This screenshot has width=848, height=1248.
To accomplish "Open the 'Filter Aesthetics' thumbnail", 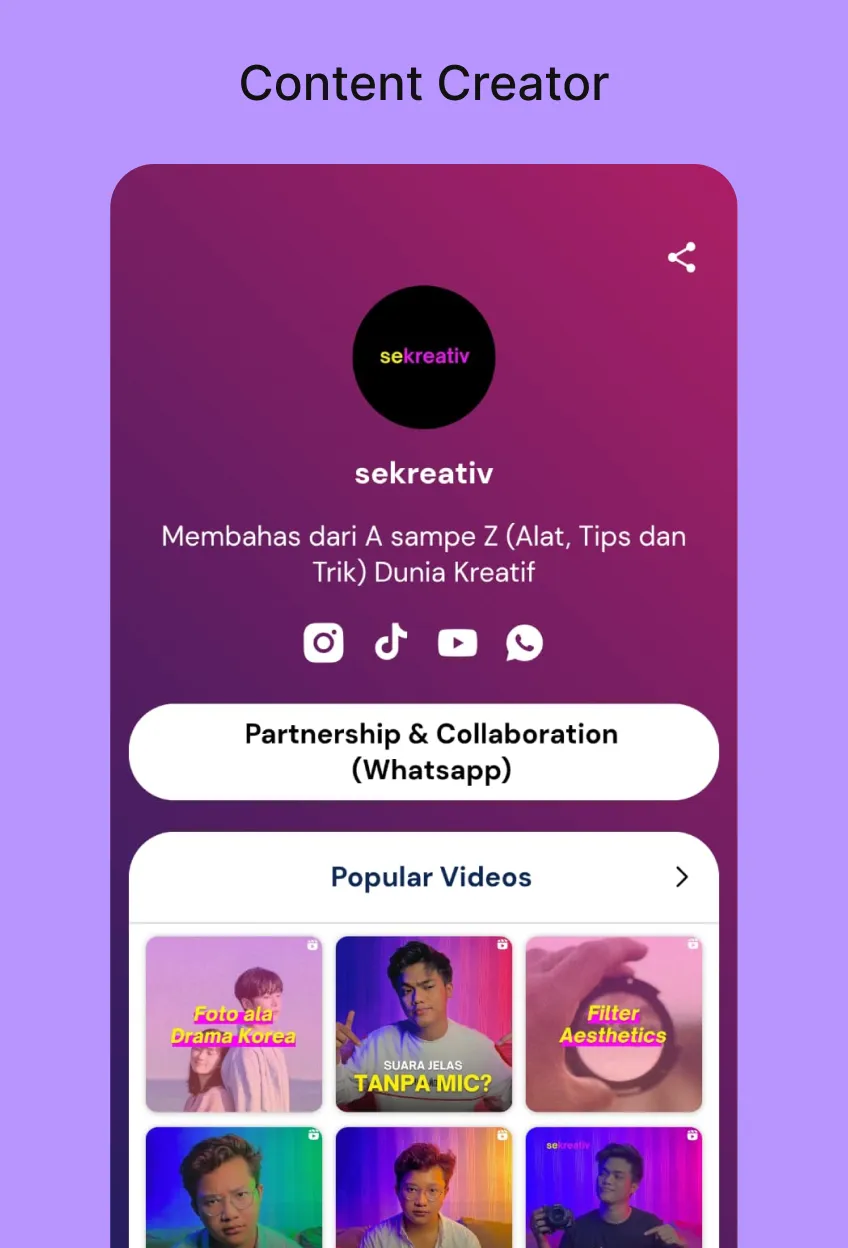I will click(x=614, y=1024).
